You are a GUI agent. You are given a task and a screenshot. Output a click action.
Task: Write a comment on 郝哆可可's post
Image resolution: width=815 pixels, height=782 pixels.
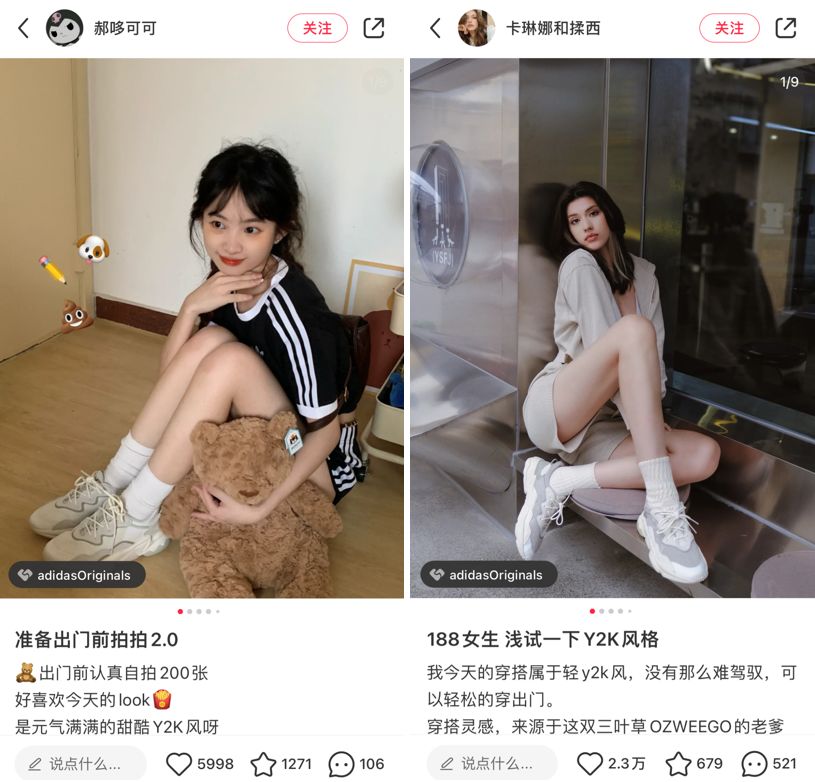point(80,764)
